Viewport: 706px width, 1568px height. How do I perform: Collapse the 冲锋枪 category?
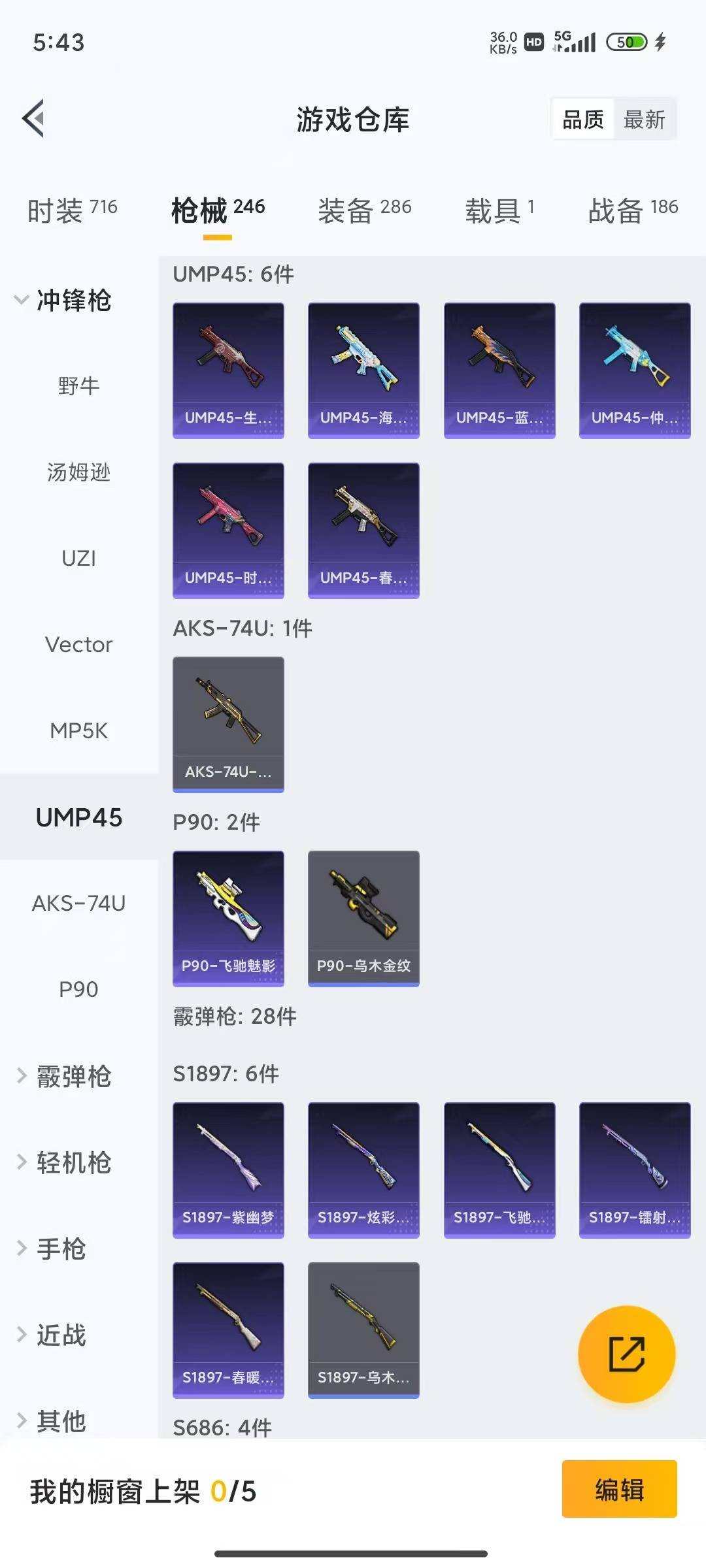pyautogui.click(x=64, y=301)
